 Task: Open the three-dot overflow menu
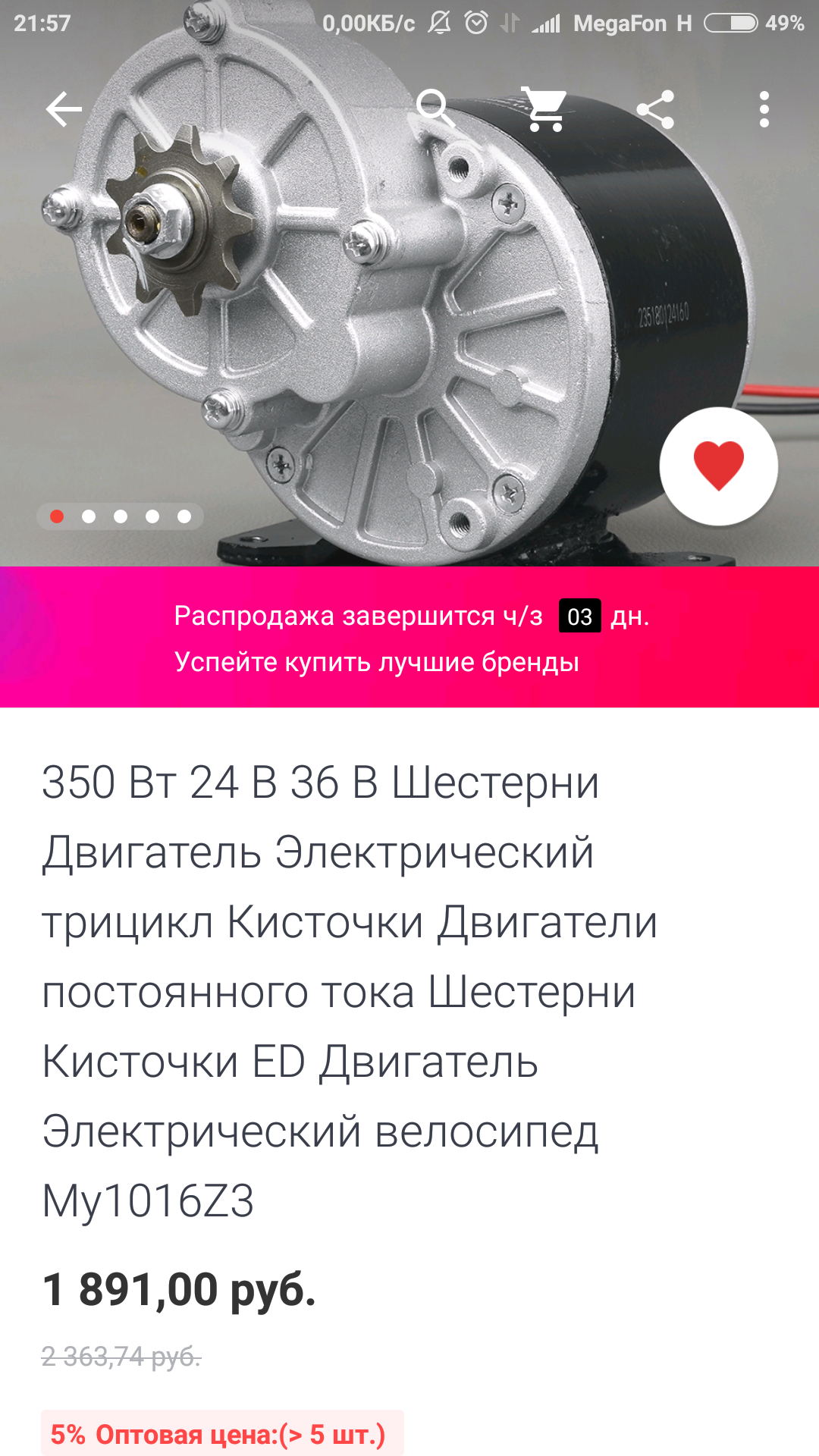(x=764, y=110)
